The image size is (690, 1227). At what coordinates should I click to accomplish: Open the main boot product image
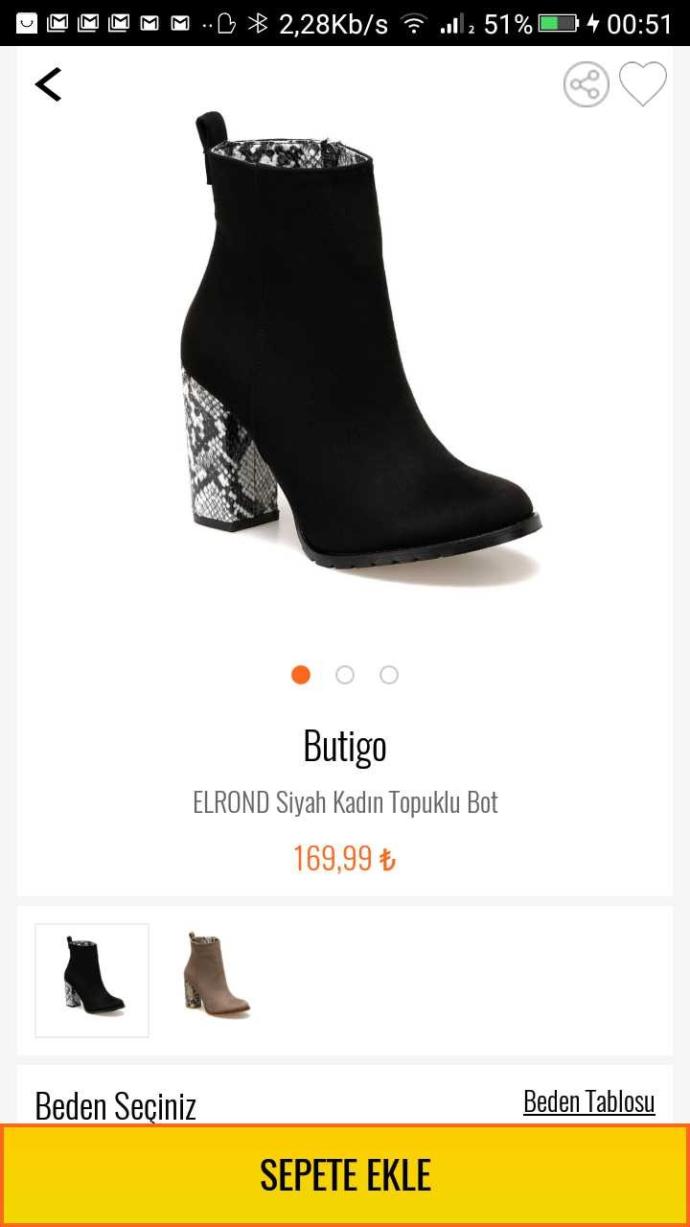click(345, 345)
